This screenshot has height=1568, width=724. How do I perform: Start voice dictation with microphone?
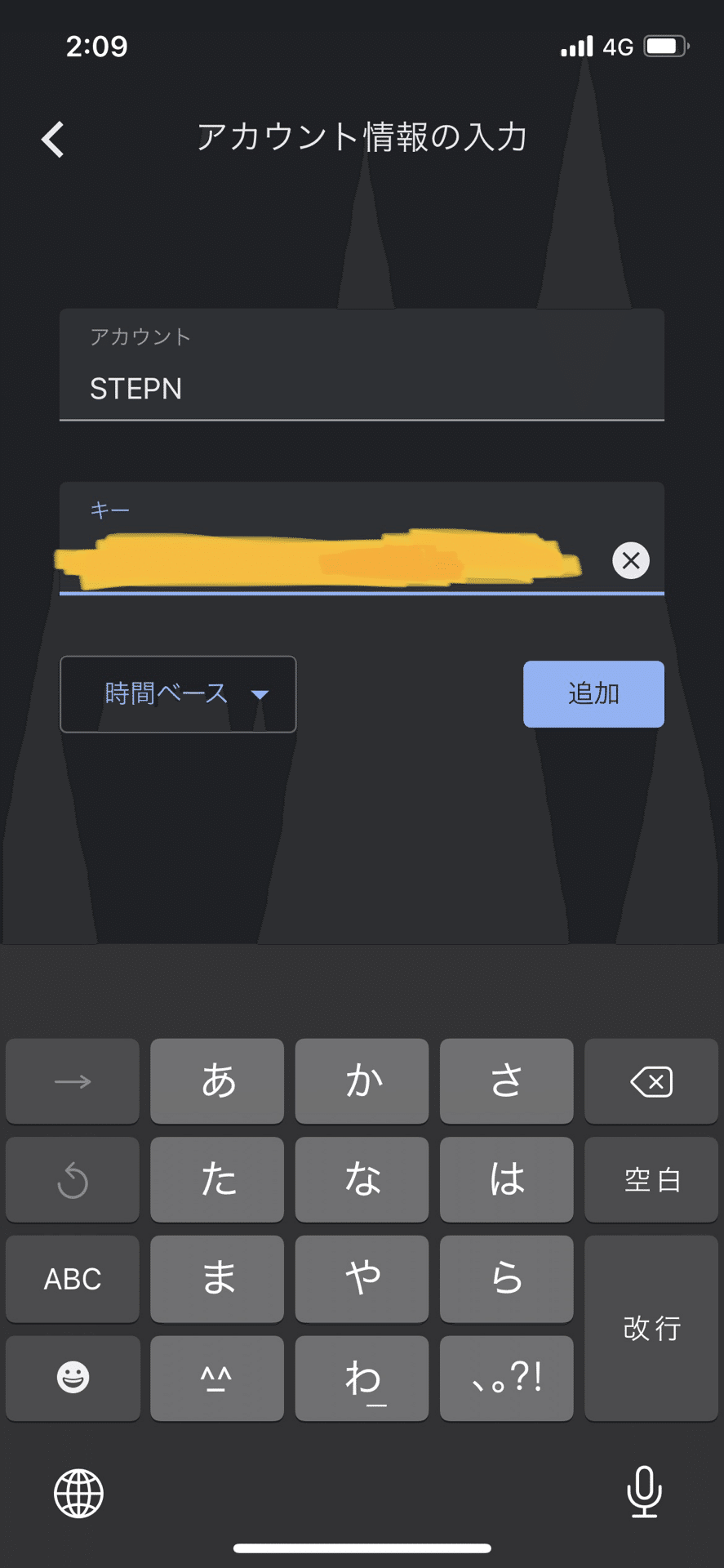[644, 1491]
